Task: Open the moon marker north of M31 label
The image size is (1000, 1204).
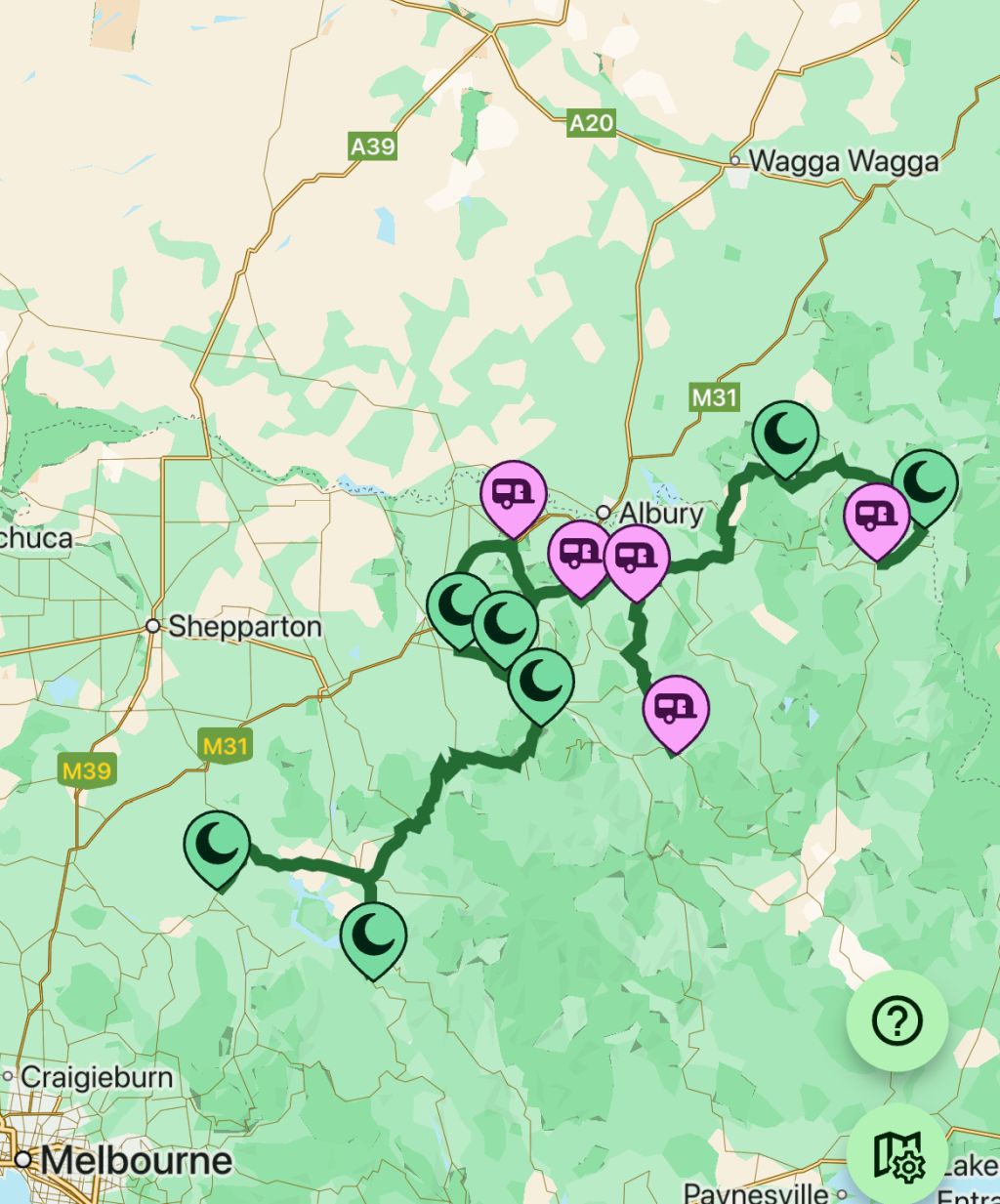Action: point(785,436)
